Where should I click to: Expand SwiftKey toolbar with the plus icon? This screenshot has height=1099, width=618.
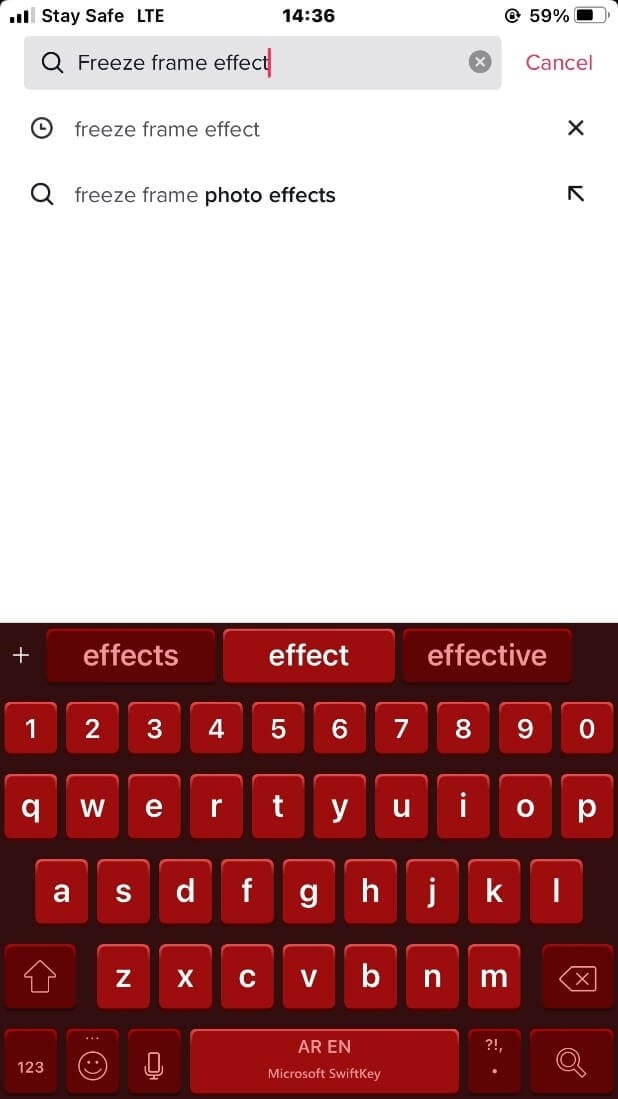tap(21, 655)
